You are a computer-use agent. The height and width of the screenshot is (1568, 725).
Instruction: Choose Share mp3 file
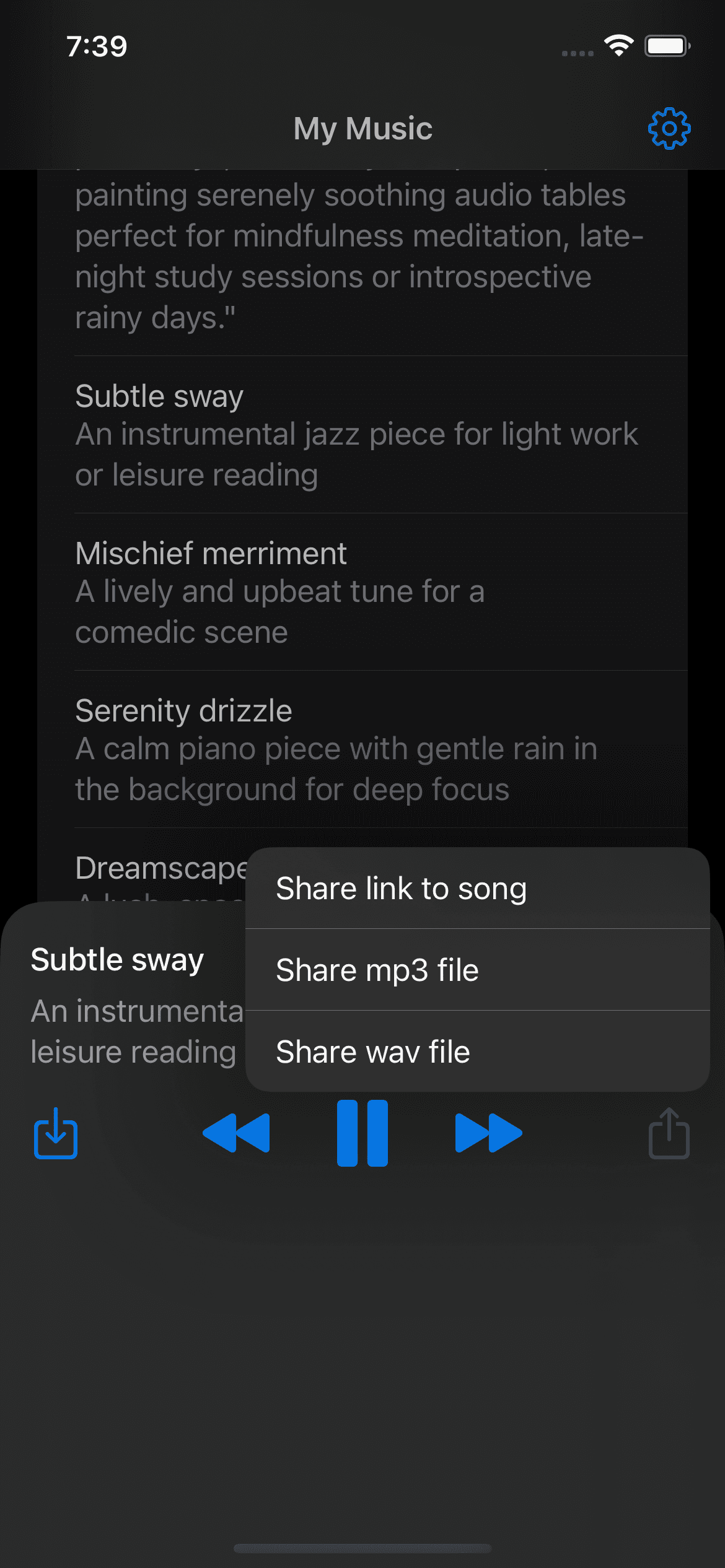377,970
